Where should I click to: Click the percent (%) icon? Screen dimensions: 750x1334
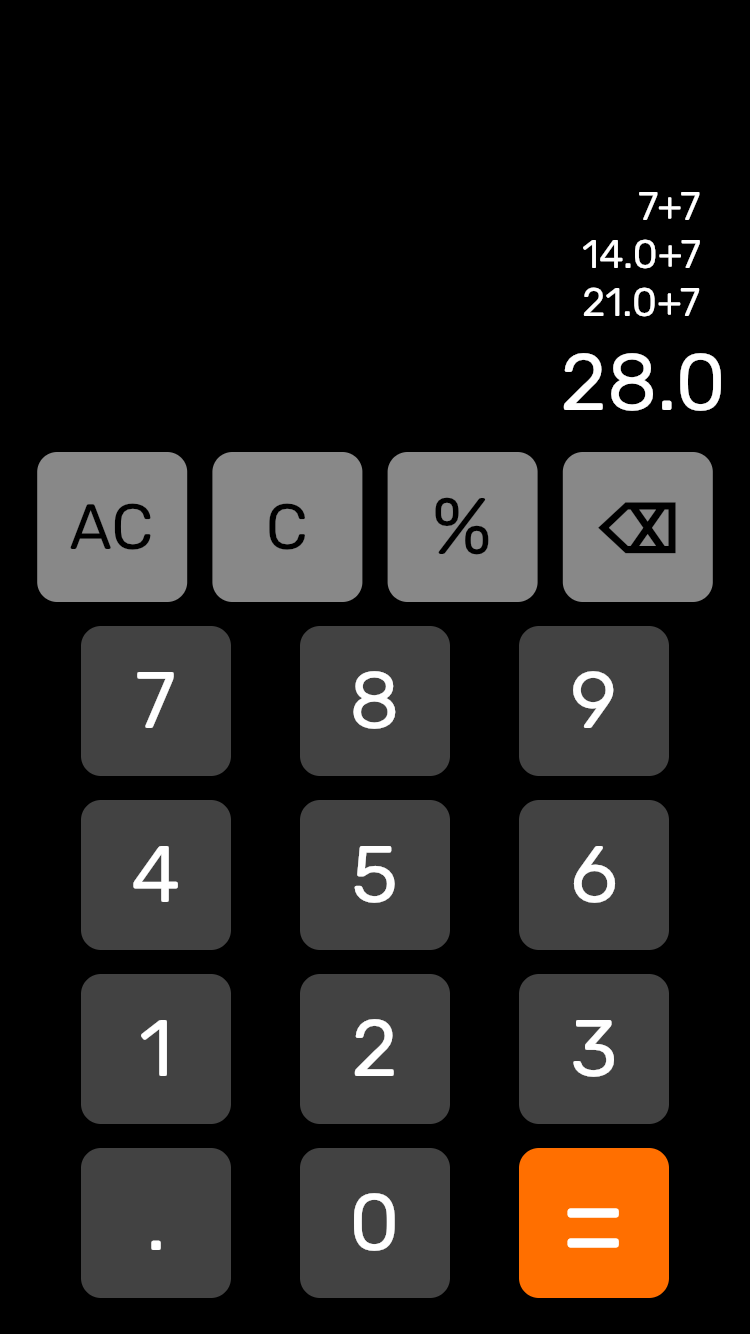[x=462, y=526]
